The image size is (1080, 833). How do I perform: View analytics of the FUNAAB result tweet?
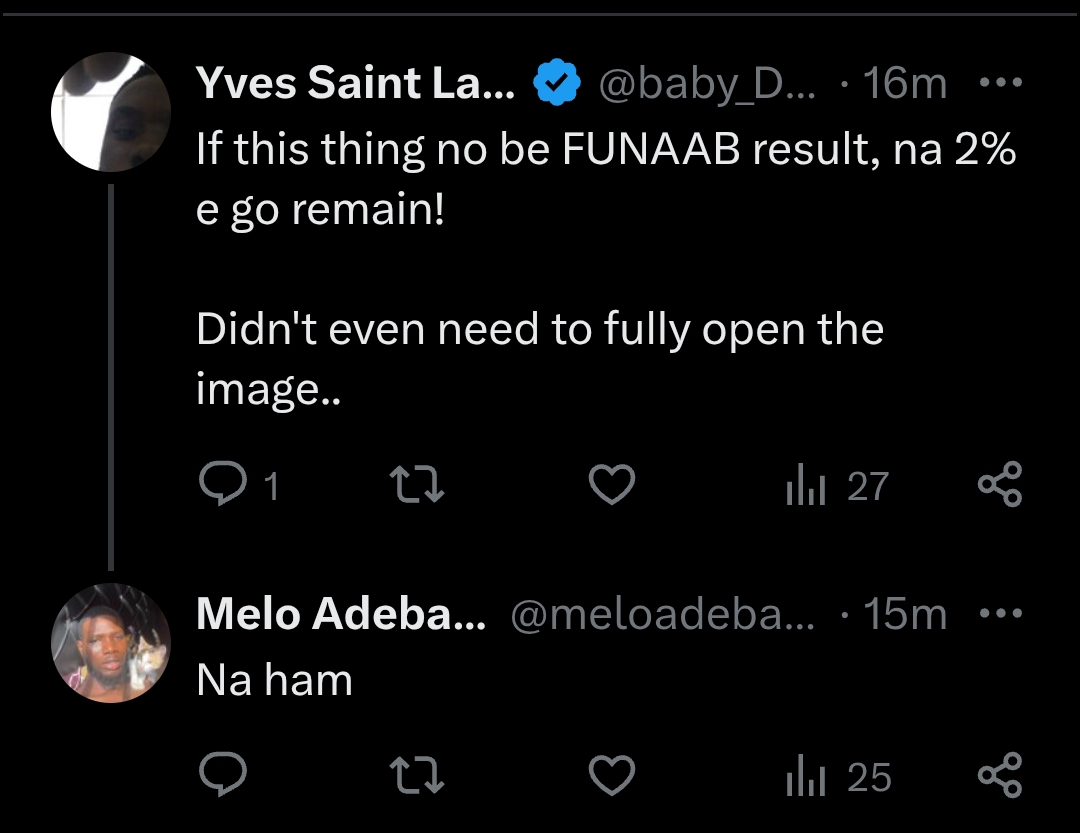(836, 486)
